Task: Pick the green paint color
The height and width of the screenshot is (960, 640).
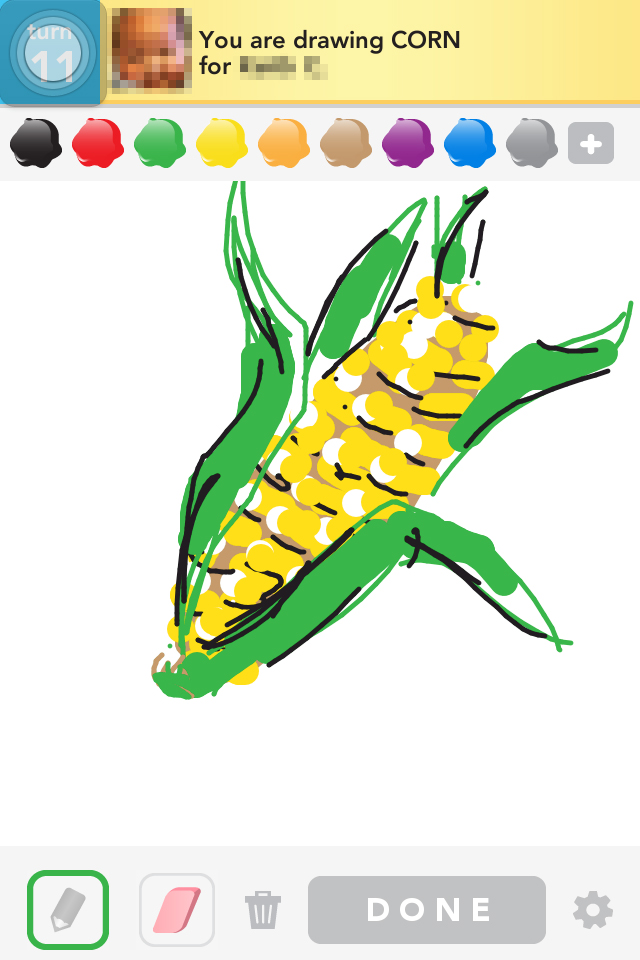Action: tap(159, 142)
